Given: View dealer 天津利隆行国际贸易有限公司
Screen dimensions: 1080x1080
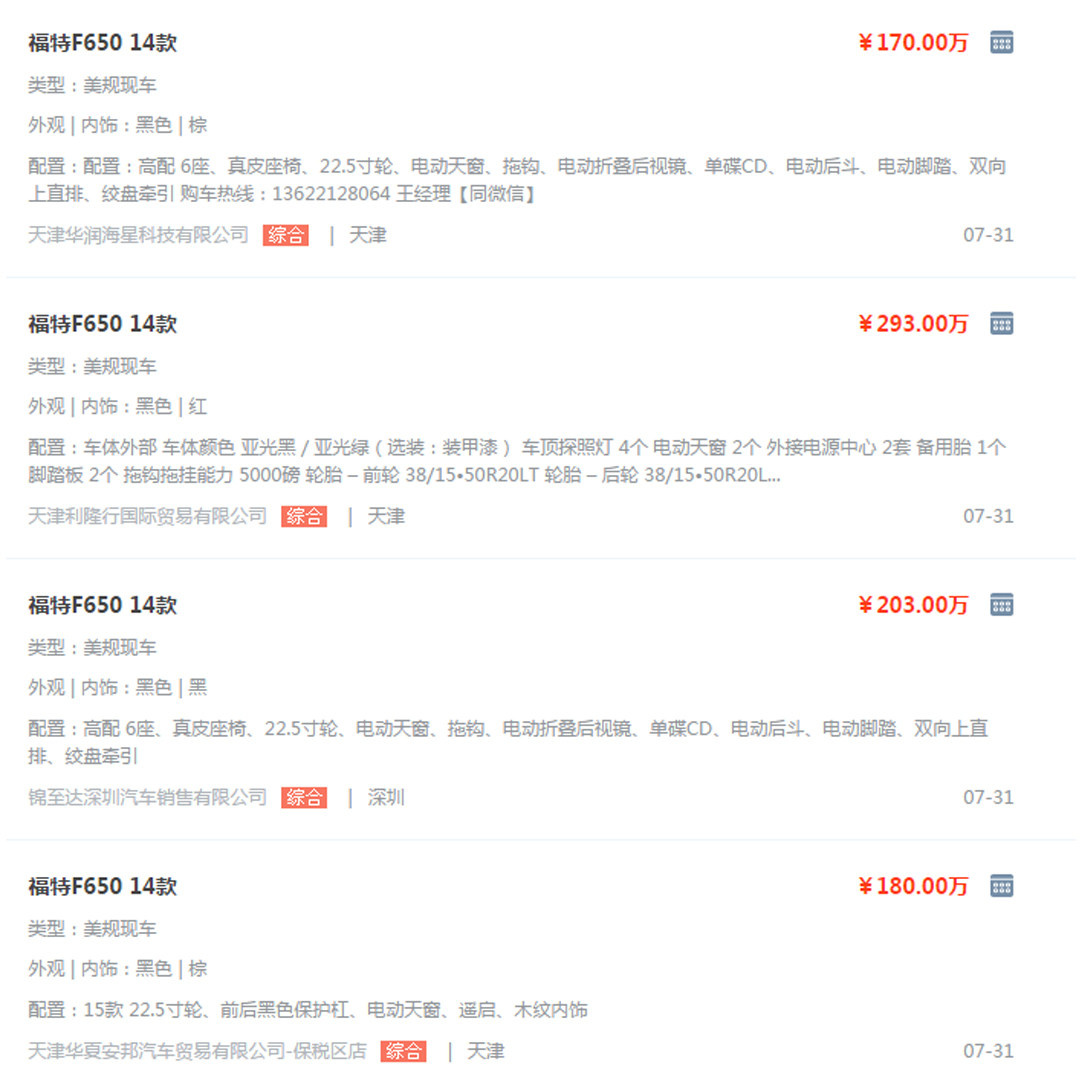Looking at the screenshot, I should (x=147, y=516).
